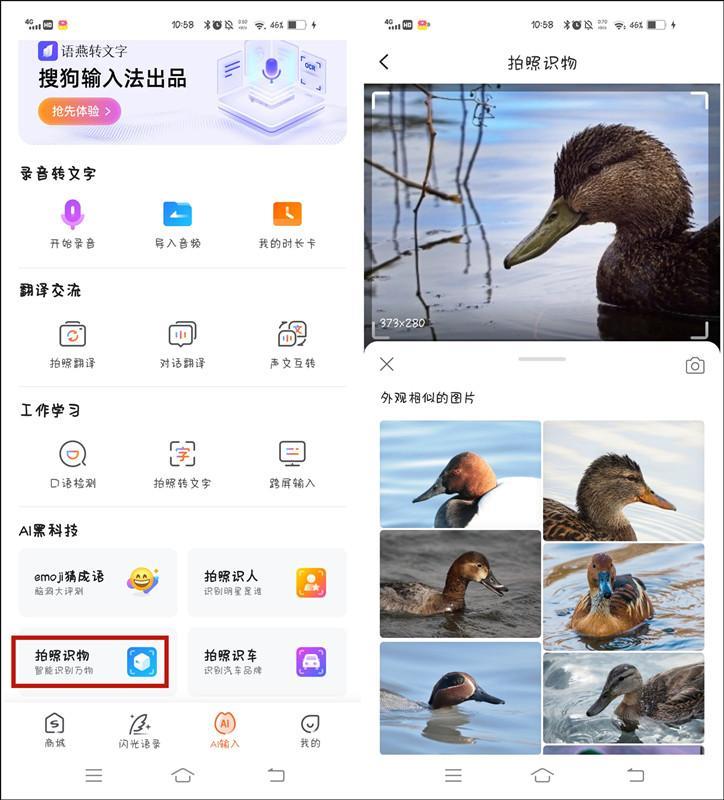
Task: Go back from the 拍照识物 page
Action: tap(384, 63)
